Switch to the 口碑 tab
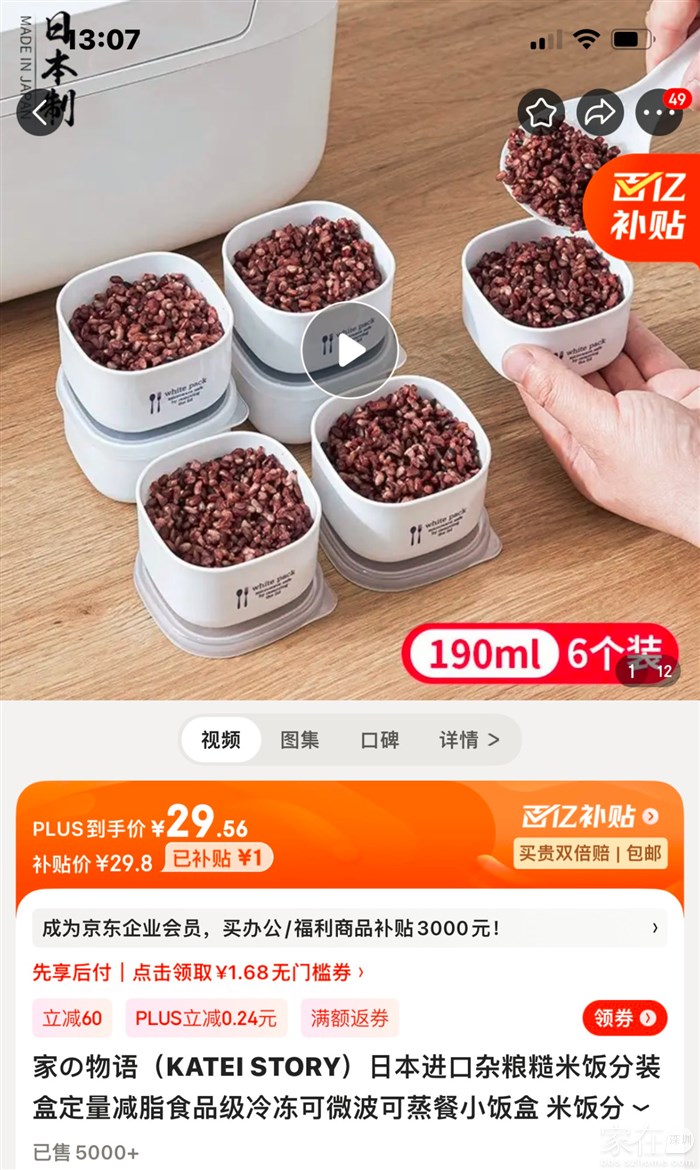The height and width of the screenshot is (1170, 700). coord(380,740)
